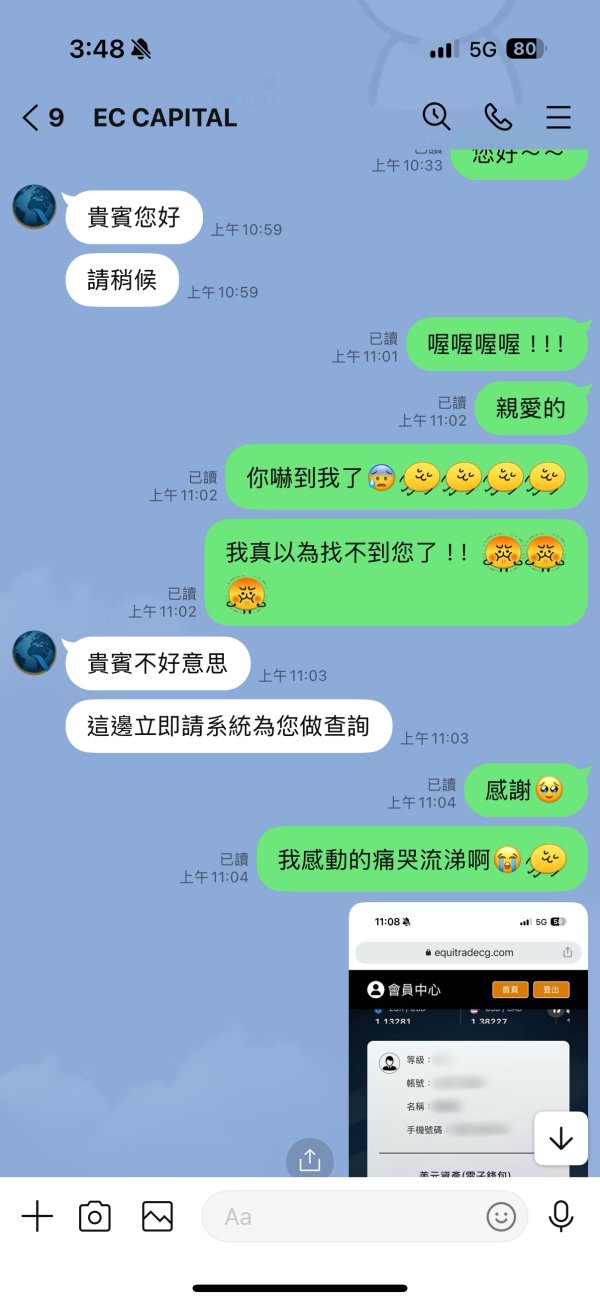The width and height of the screenshot is (600, 1304).
Task: Share the sent screenshot image
Action: click(x=309, y=1160)
